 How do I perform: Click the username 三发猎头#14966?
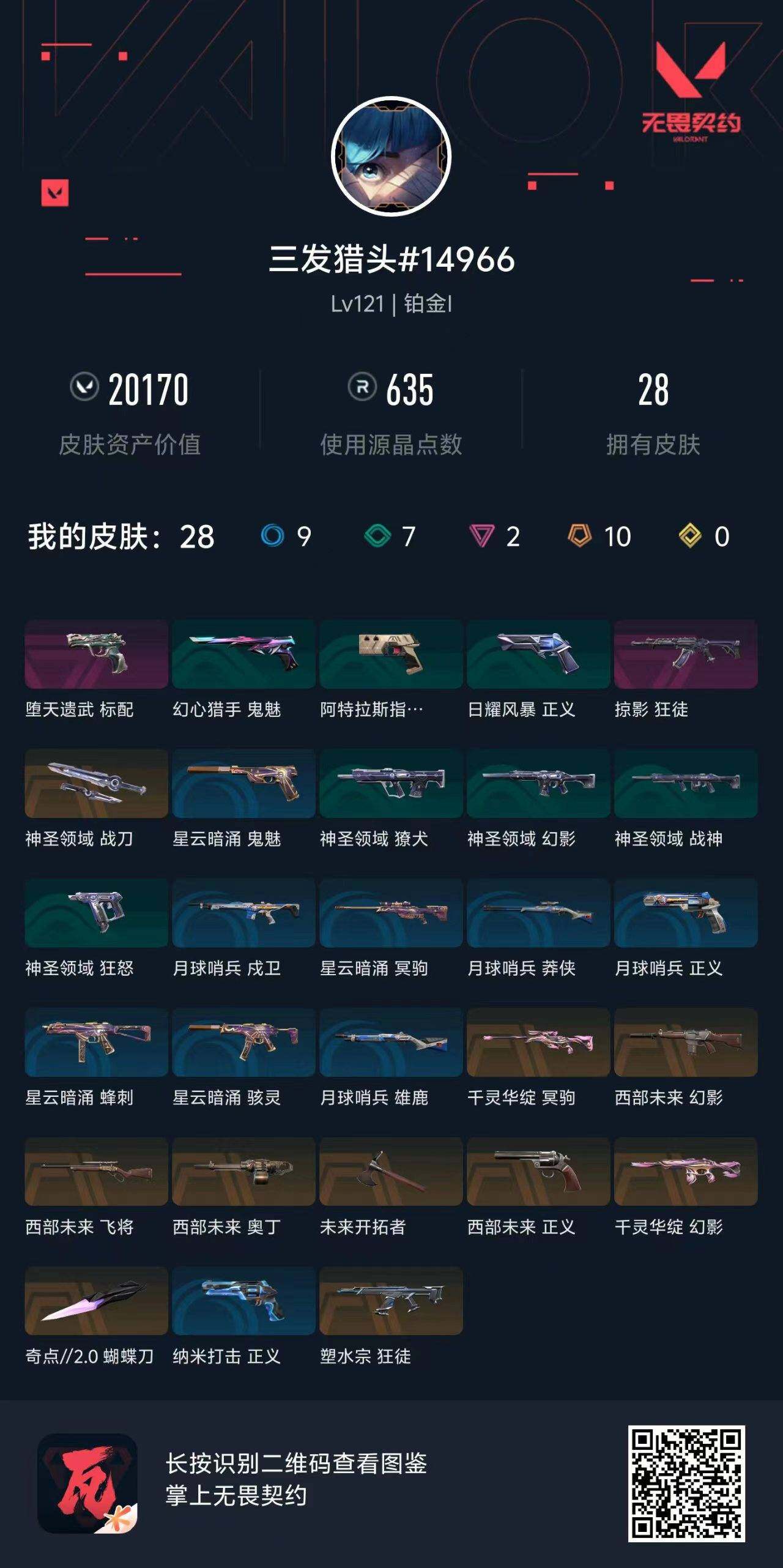(x=391, y=259)
